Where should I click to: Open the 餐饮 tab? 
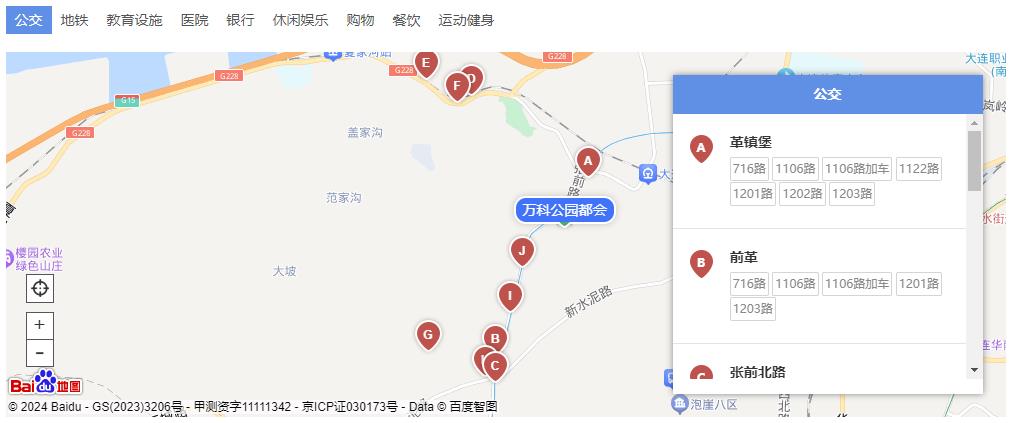point(406,20)
